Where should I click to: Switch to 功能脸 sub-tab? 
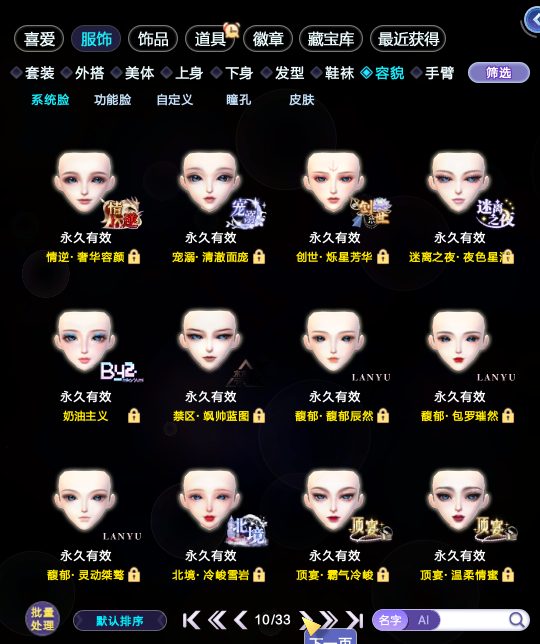113,99
